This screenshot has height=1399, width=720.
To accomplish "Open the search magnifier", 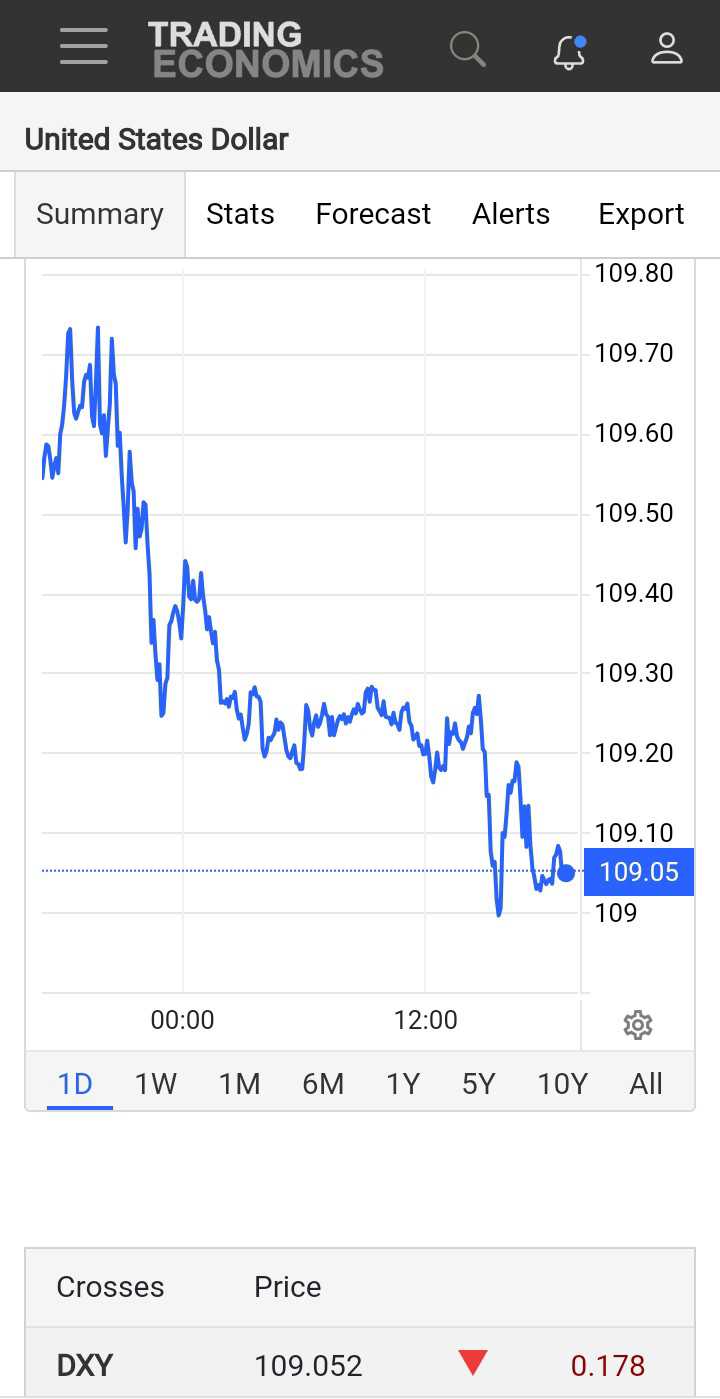I will point(468,48).
